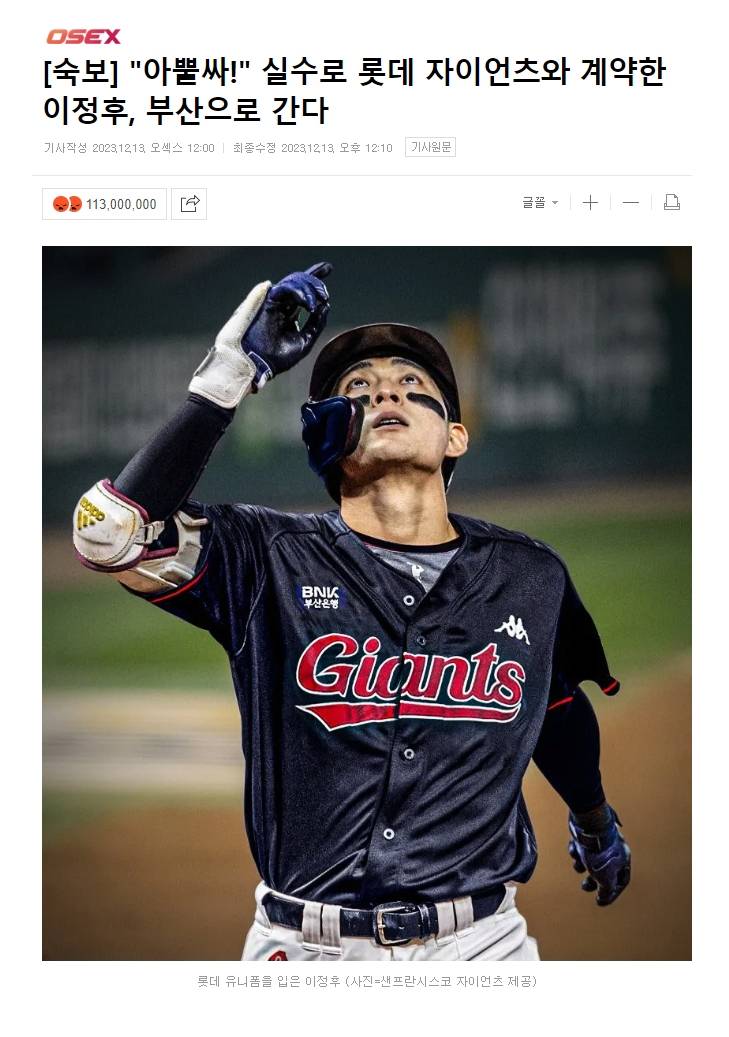Print this article
The image size is (729, 1037).
point(671,202)
